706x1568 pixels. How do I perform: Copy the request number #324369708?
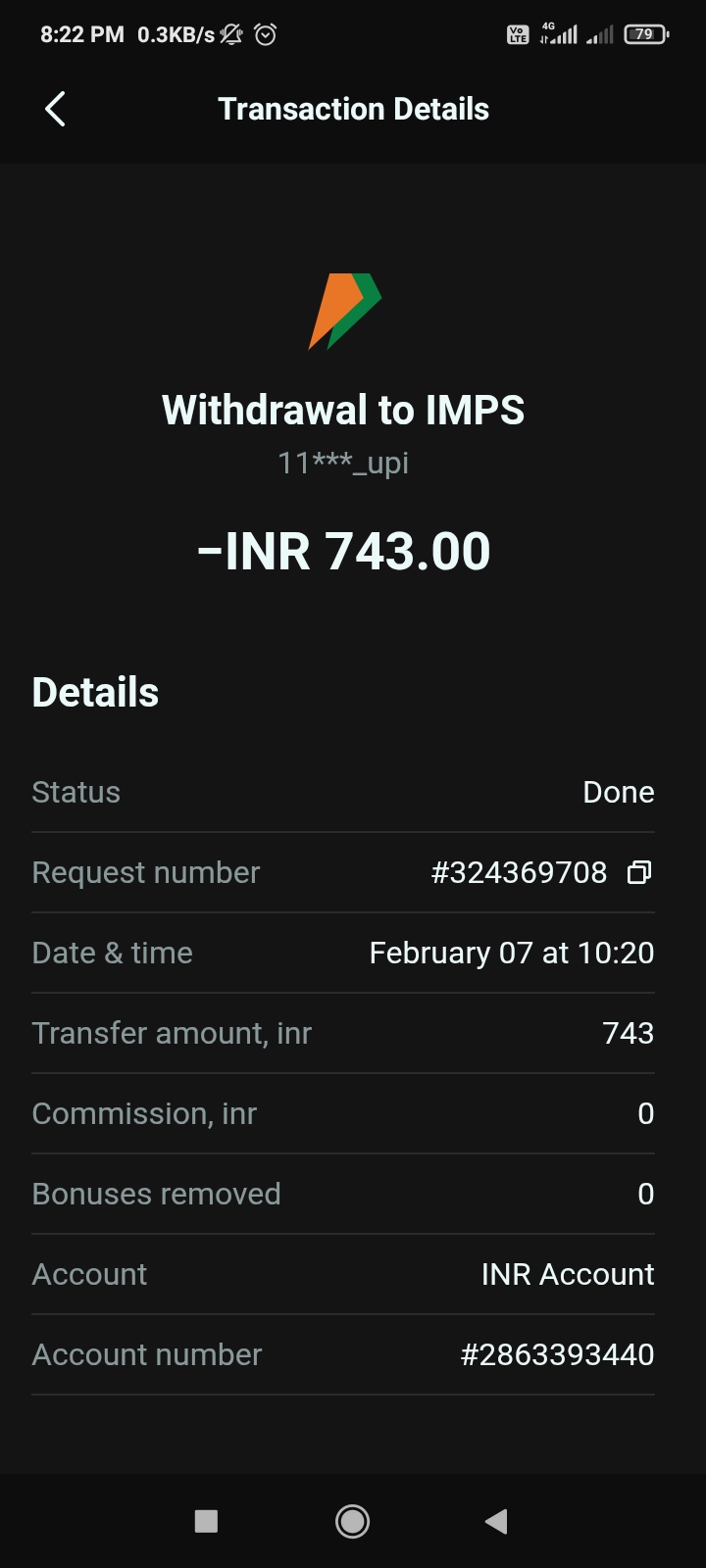[639, 872]
